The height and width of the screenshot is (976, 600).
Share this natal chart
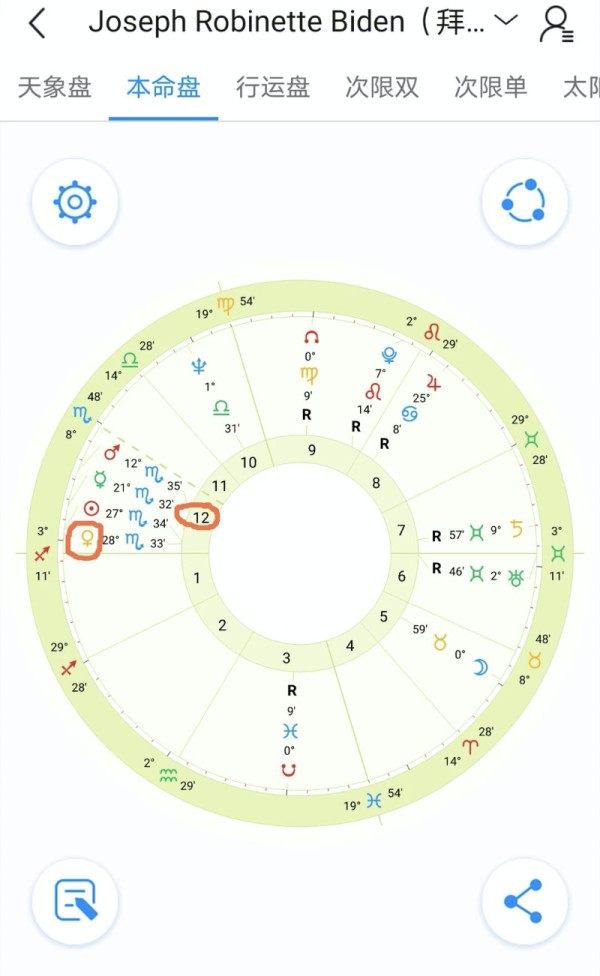524,902
